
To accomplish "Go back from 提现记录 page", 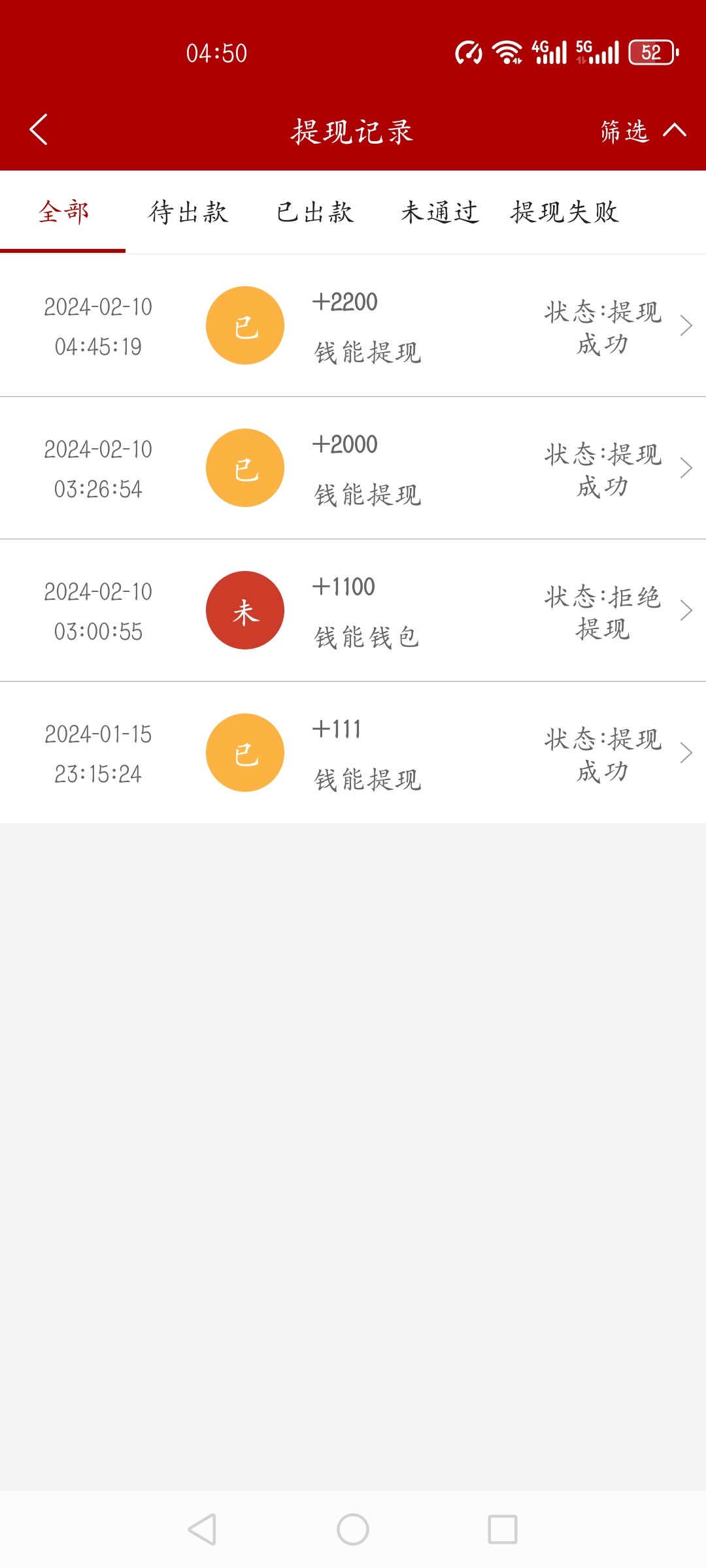I will coord(39,129).
